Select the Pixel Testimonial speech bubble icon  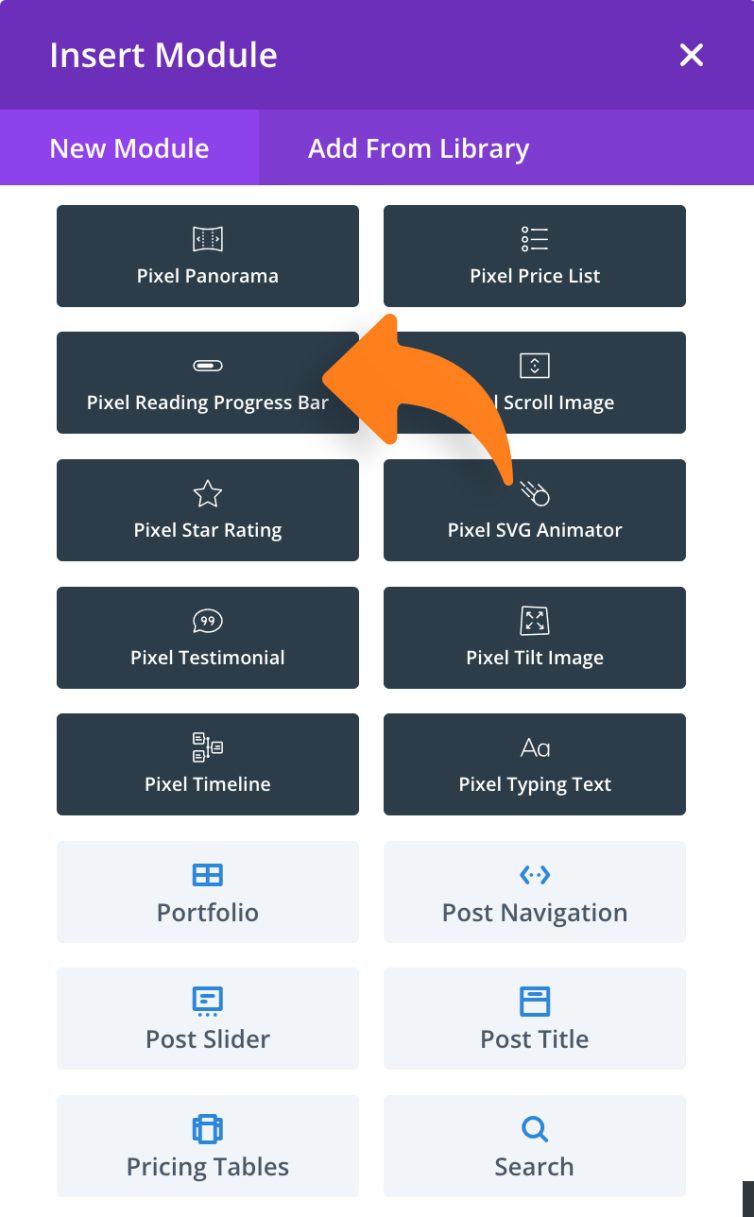tap(207, 620)
